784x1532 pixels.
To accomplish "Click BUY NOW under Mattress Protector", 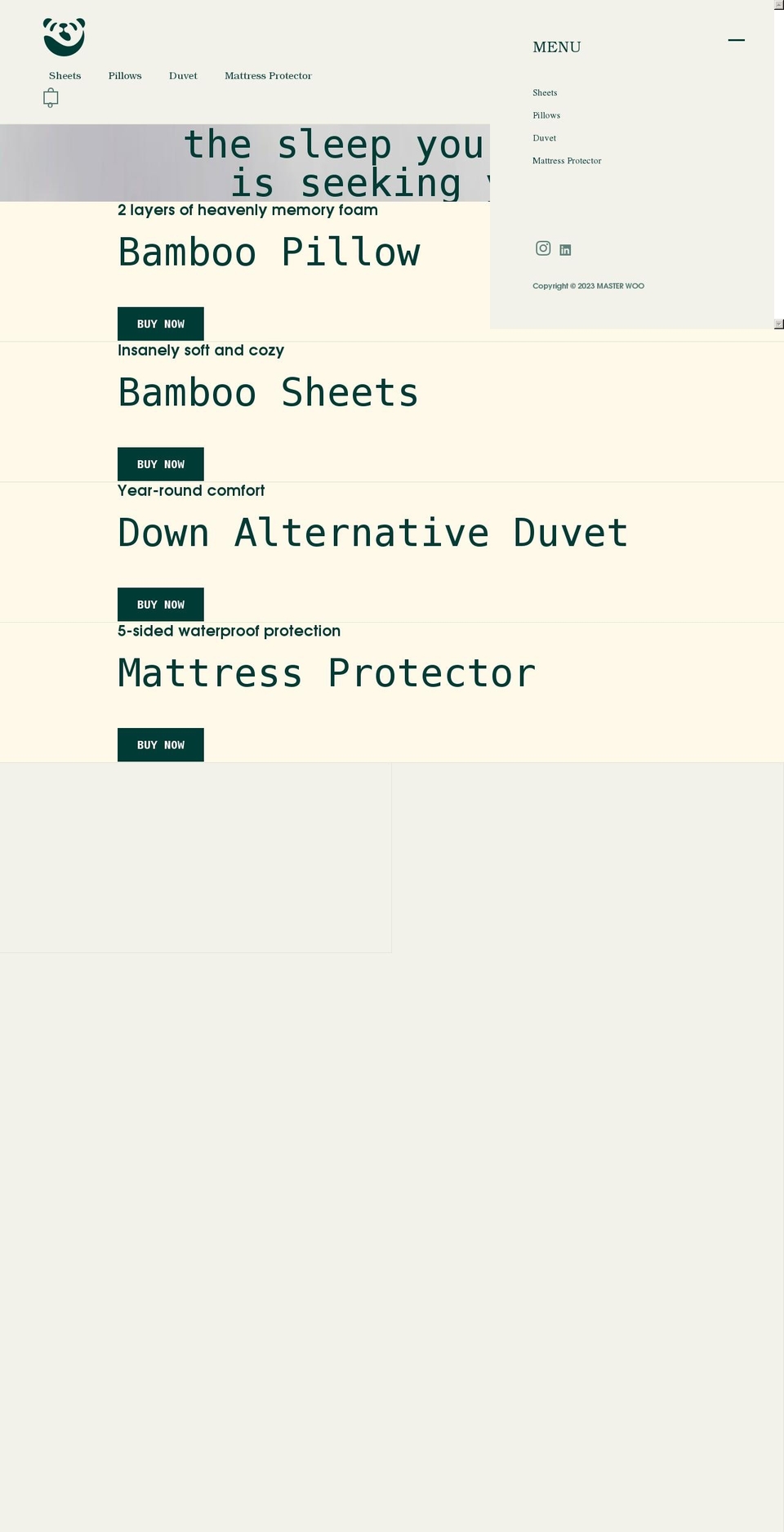I will [x=160, y=744].
